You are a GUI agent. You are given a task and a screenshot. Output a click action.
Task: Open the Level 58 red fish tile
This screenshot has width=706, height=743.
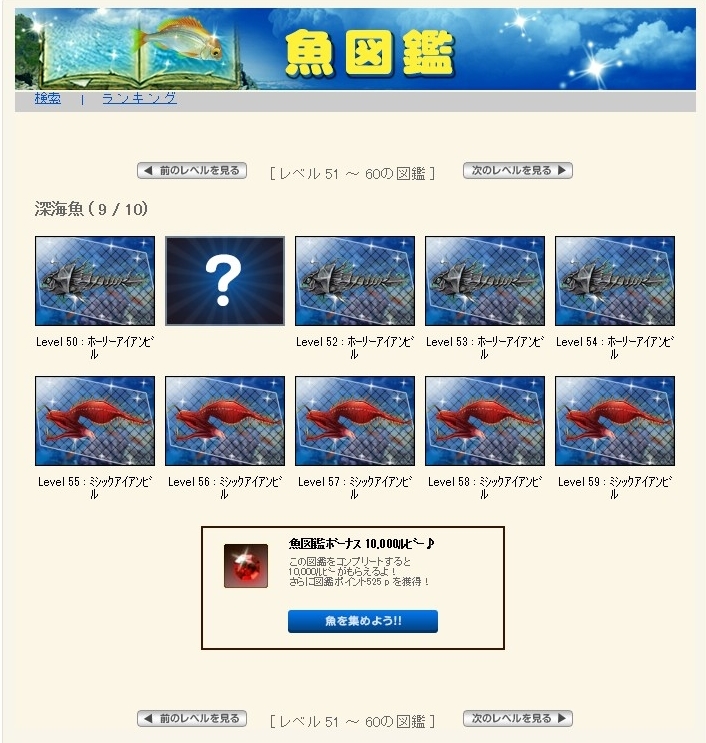click(x=485, y=421)
